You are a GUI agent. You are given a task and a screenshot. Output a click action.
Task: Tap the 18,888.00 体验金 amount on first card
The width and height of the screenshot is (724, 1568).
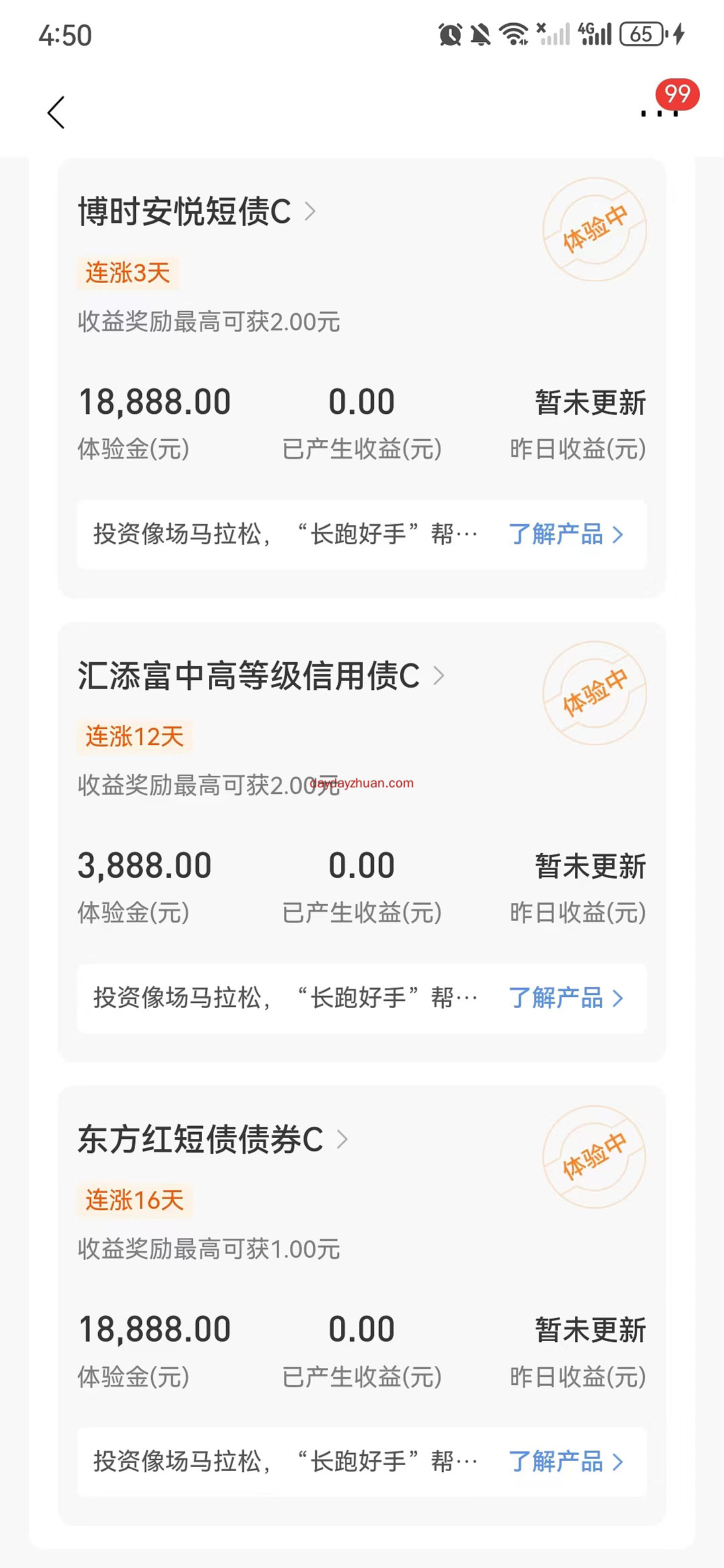tap(154, 401)
